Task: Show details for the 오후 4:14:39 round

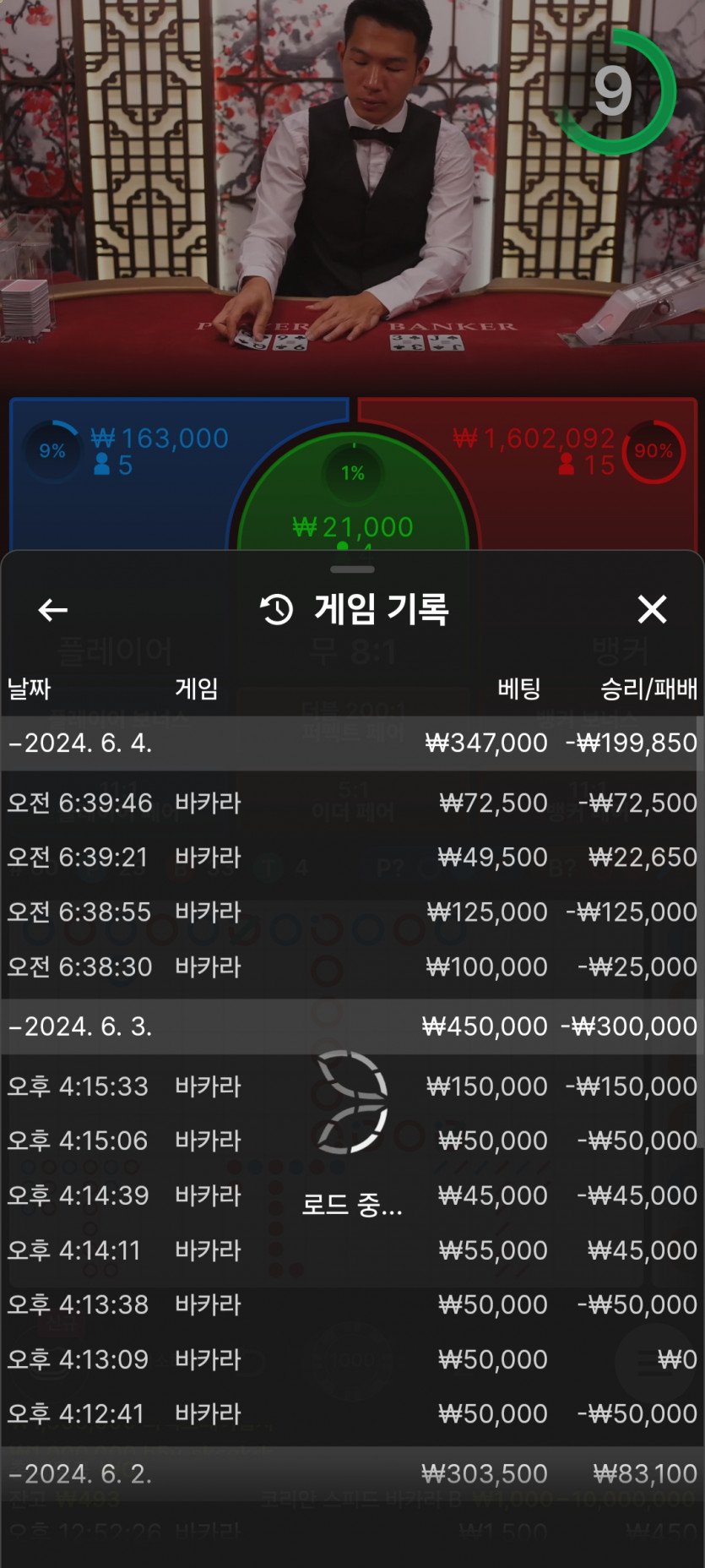Action: (x=352, y=1195)
